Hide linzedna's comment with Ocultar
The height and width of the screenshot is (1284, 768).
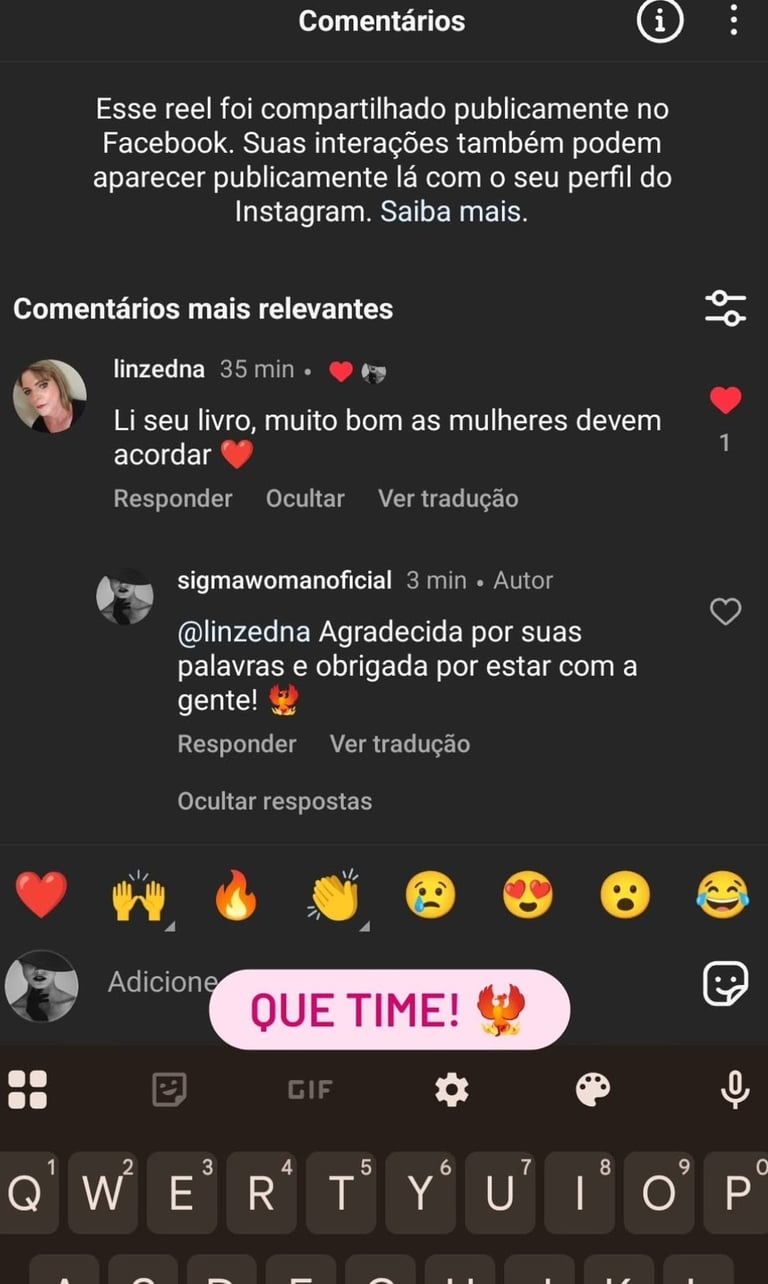coord(305,498)
